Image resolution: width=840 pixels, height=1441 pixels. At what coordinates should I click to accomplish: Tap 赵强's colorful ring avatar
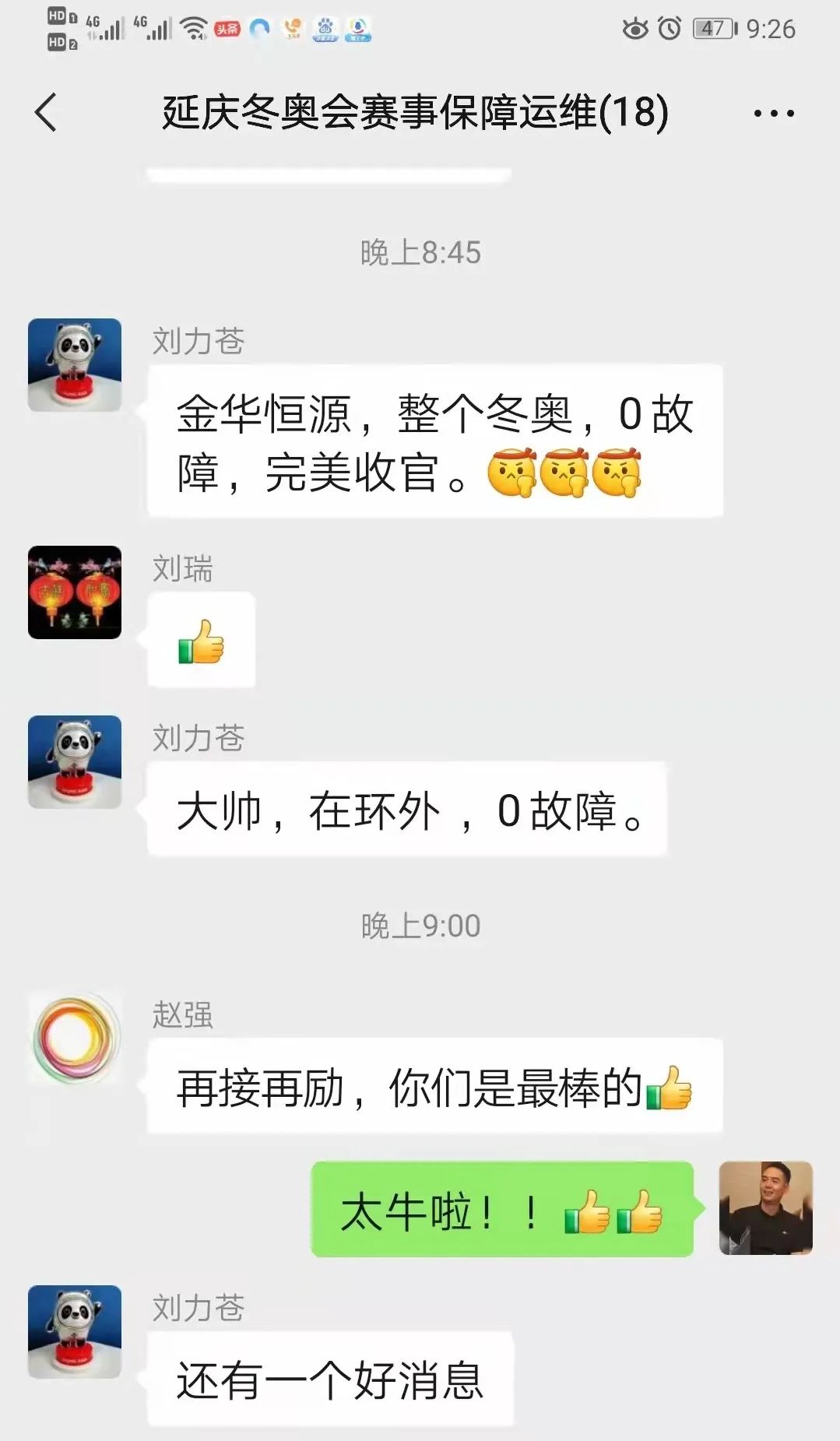pyautogui.click(x=75, y=1039)
